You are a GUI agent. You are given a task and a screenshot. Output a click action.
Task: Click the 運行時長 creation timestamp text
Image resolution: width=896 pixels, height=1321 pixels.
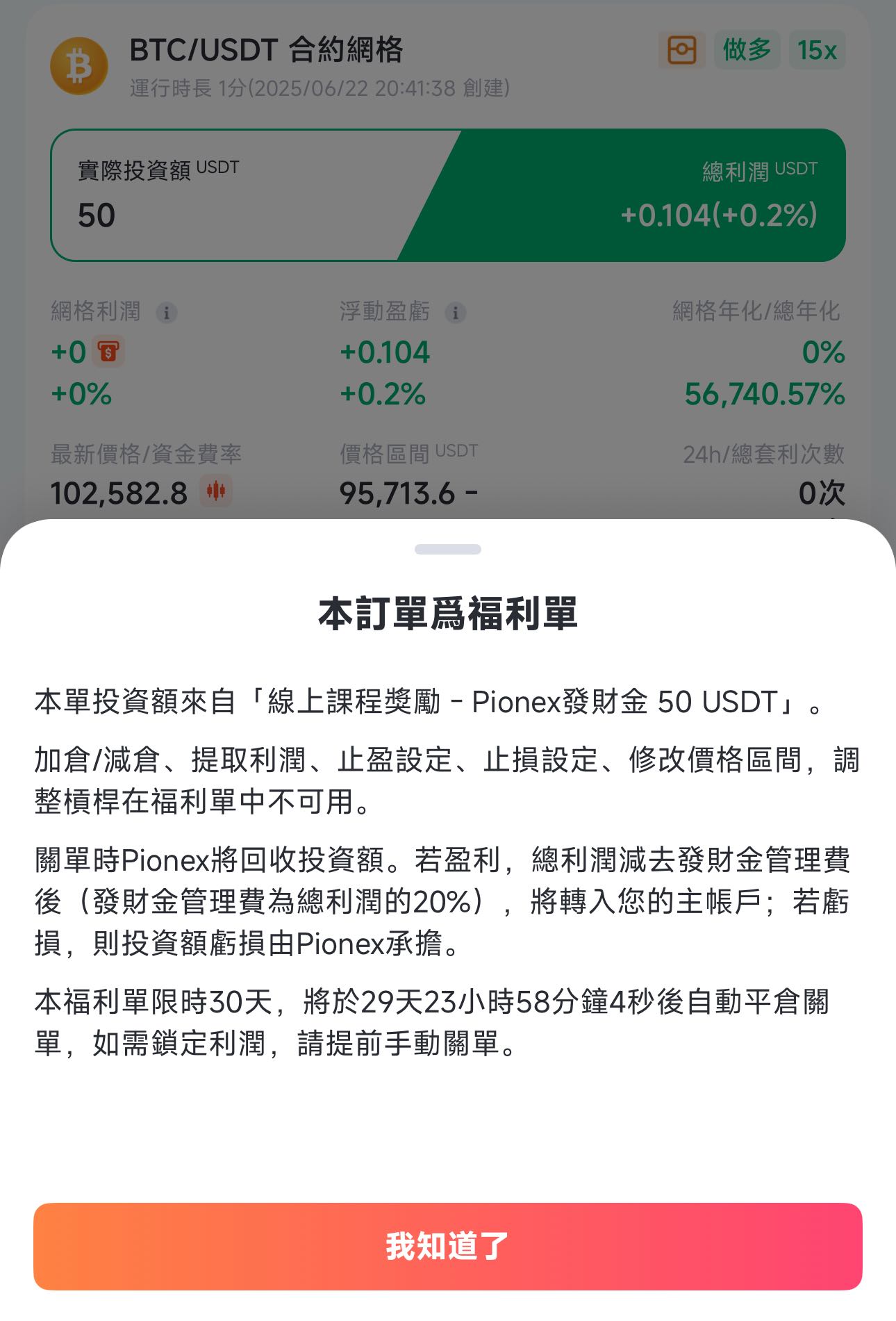coord(320,88)
